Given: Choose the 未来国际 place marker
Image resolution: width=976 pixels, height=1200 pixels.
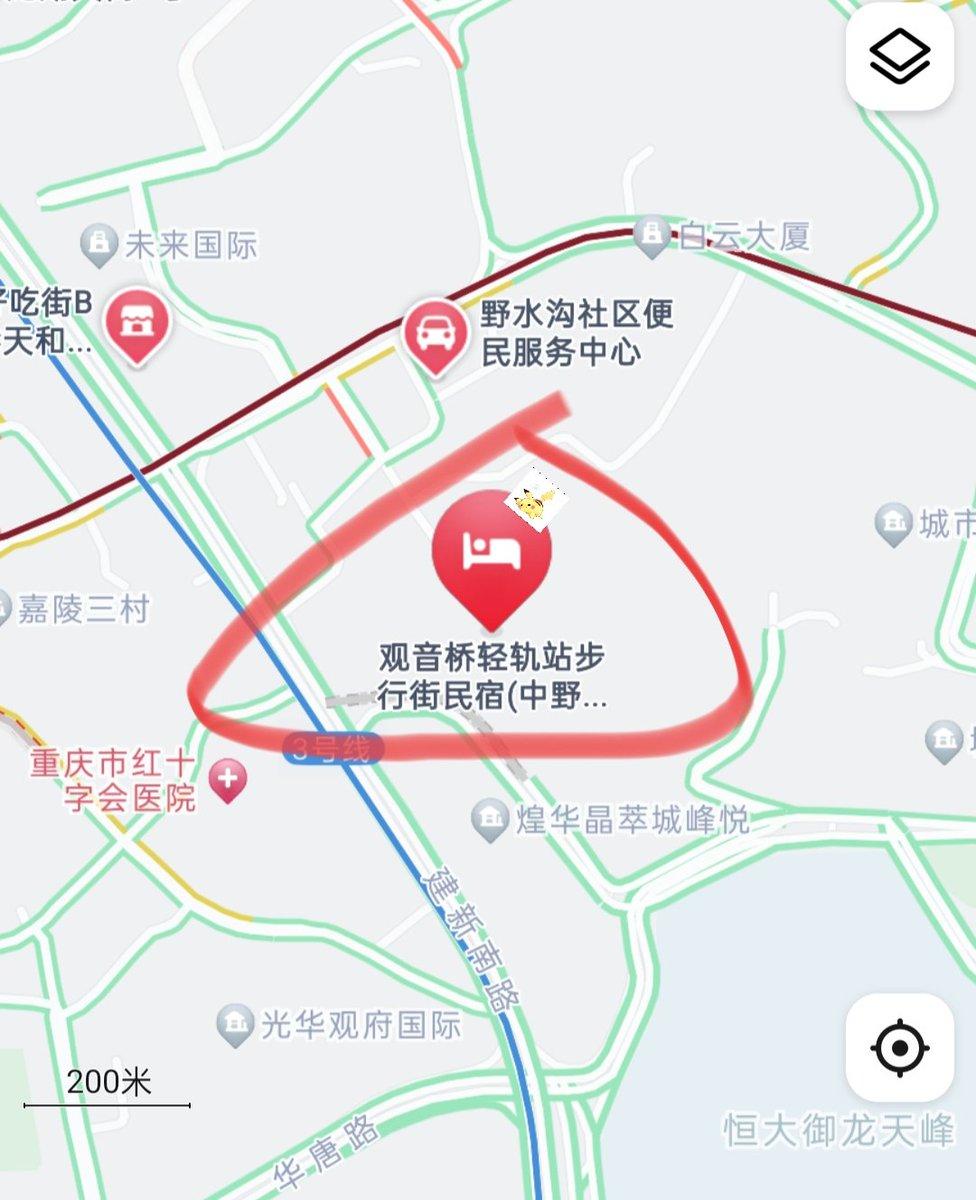Looking at the screenshot, I should click(99, 244).
